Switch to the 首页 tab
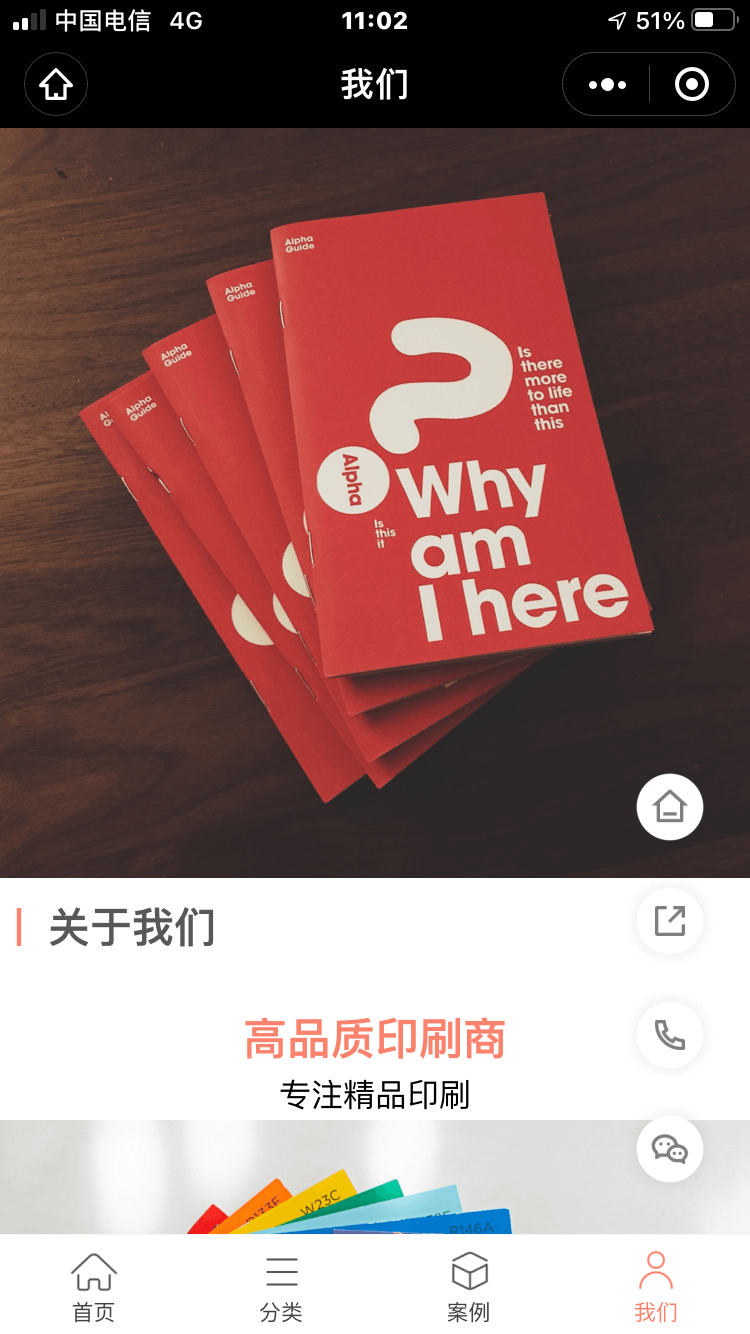The height and width of the screenshot is (1334, 750). pos(94,1287)
